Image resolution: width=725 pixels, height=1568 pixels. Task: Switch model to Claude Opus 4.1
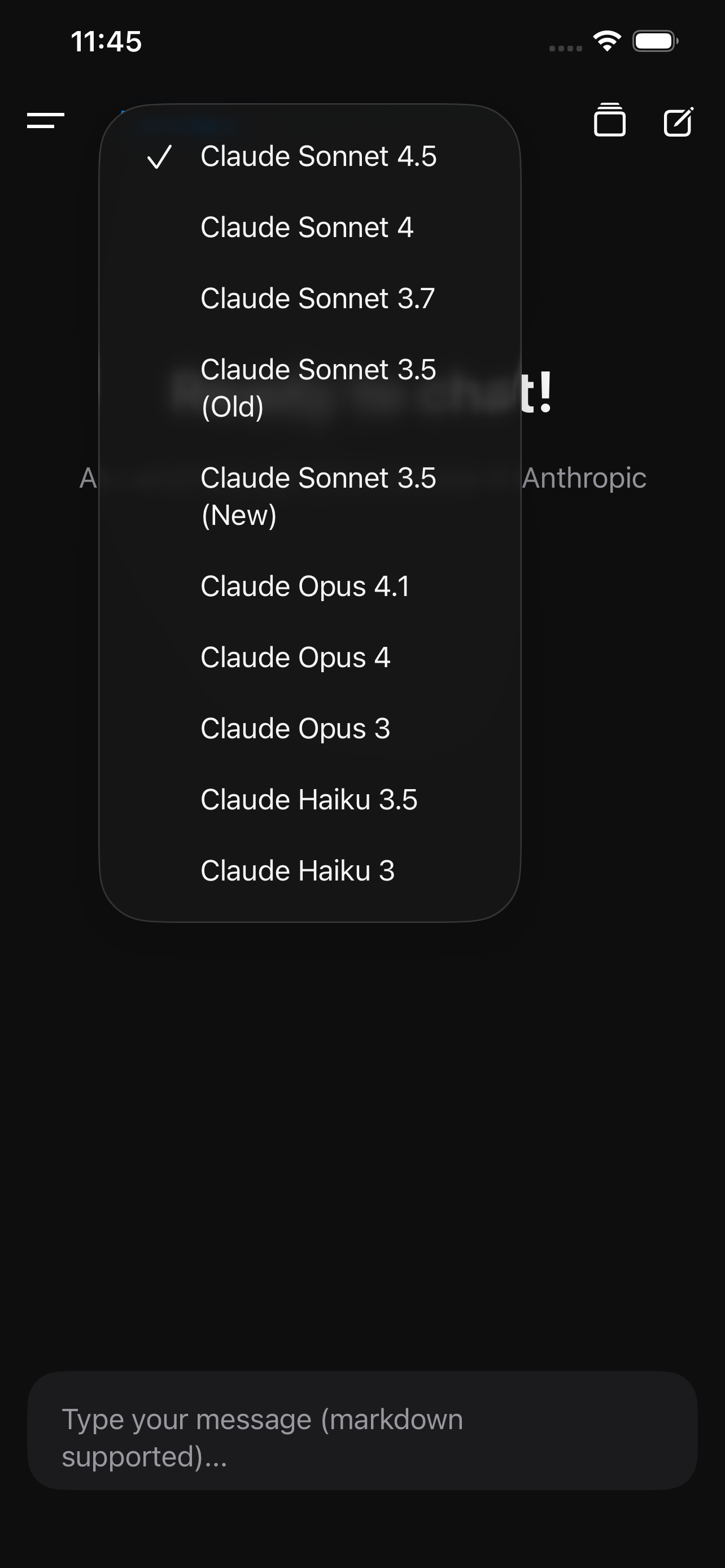304,586
